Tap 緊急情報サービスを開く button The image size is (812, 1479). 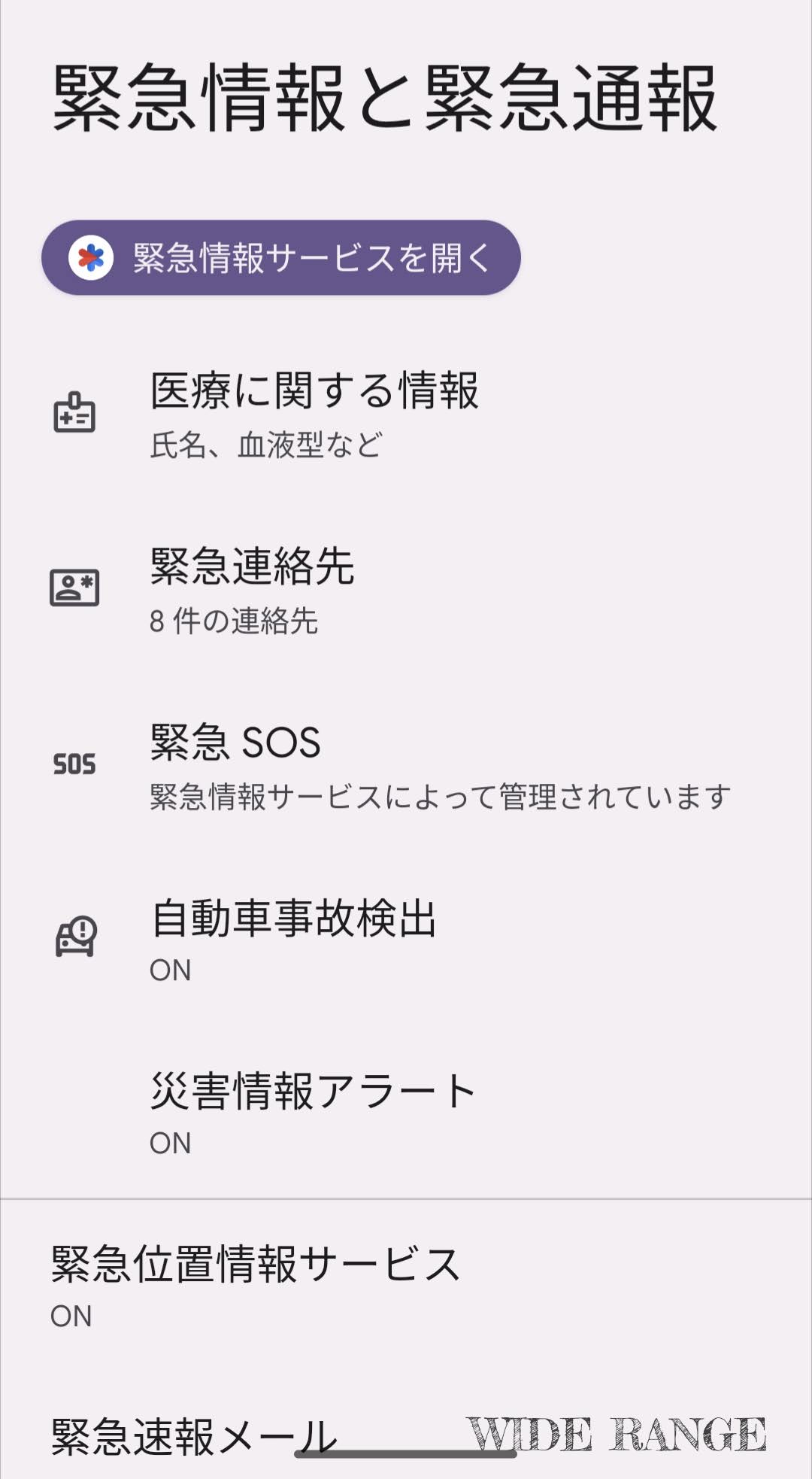click(280, 258)
